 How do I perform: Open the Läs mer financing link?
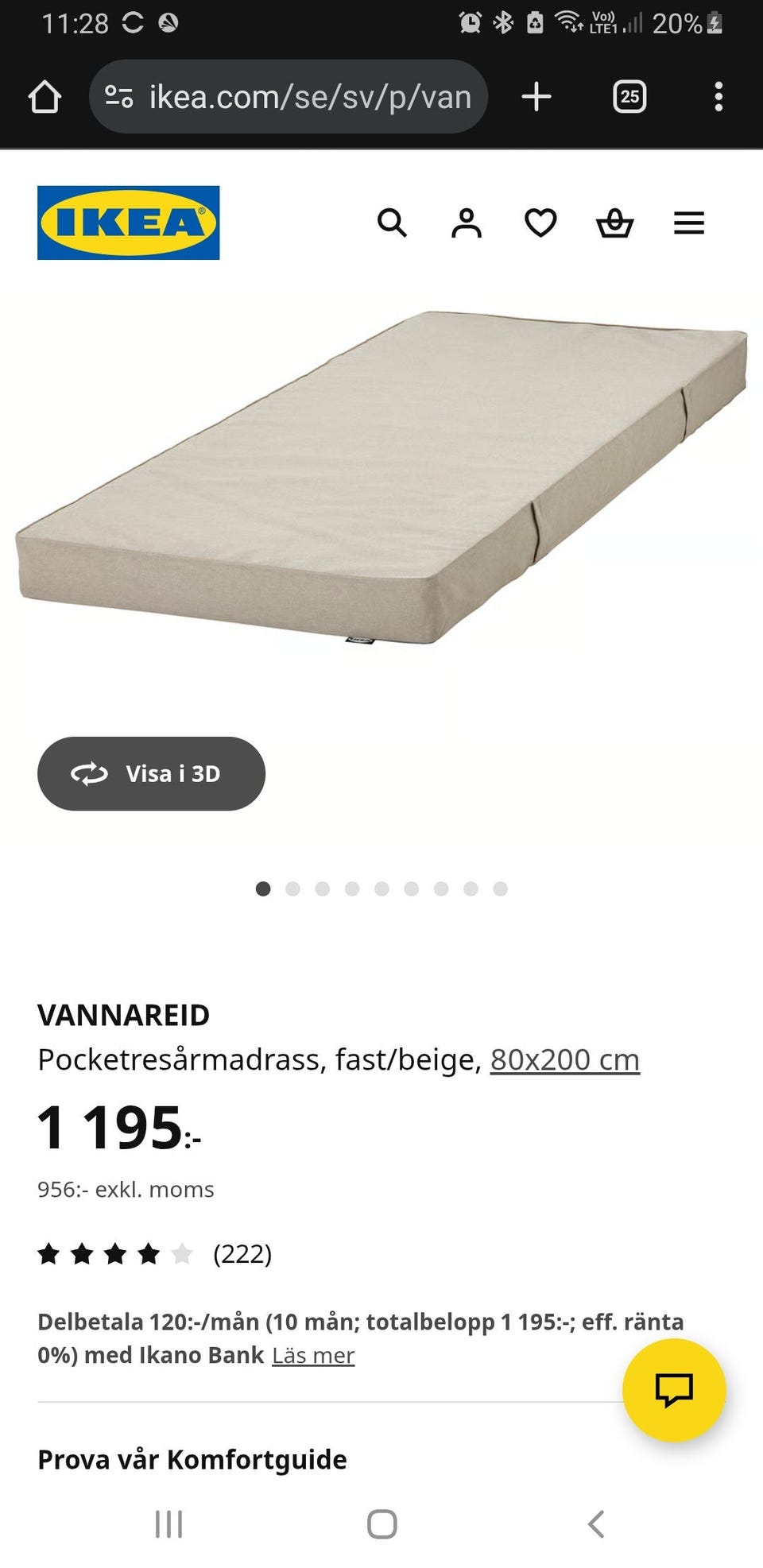(x=313, y=1355)
